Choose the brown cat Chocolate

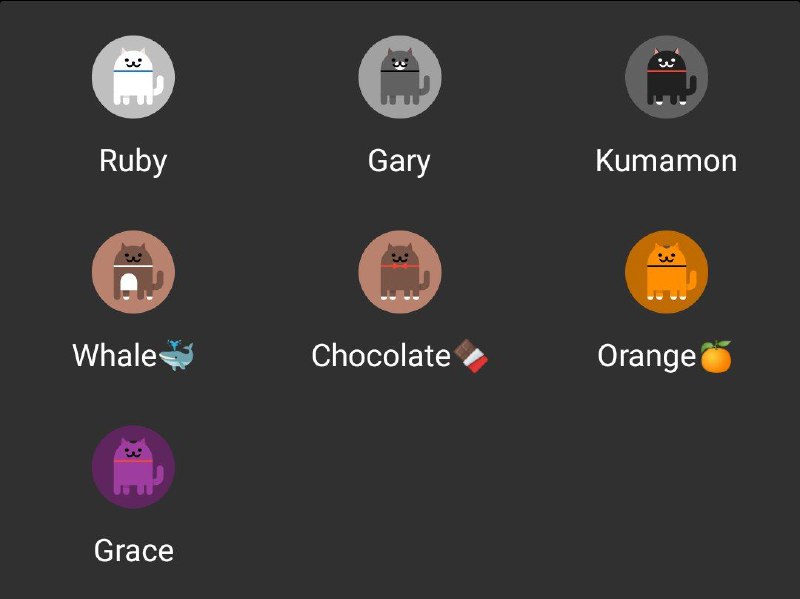pyautogui.click(x=399, y=272)
